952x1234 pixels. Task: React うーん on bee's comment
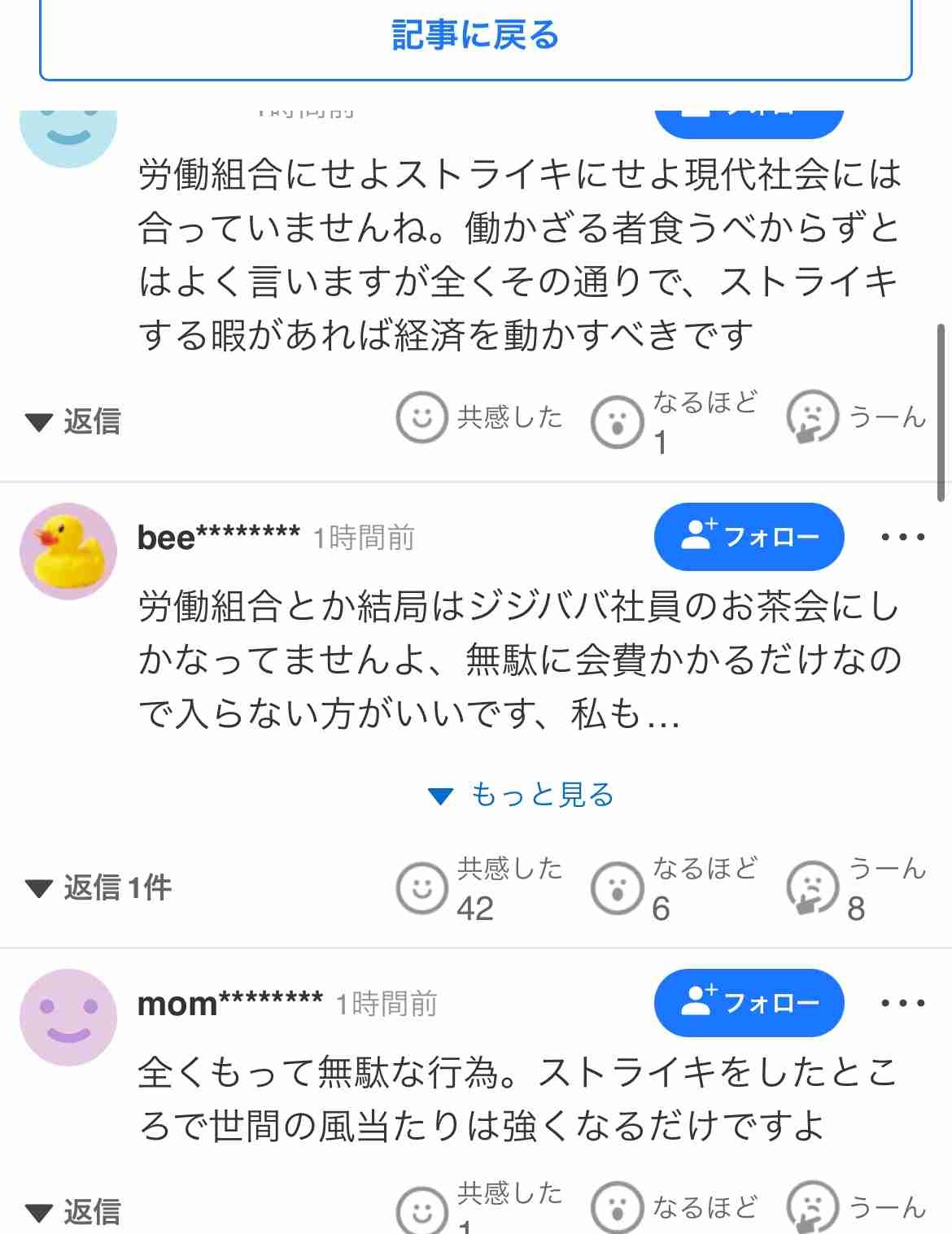click(x=812, y=887)
